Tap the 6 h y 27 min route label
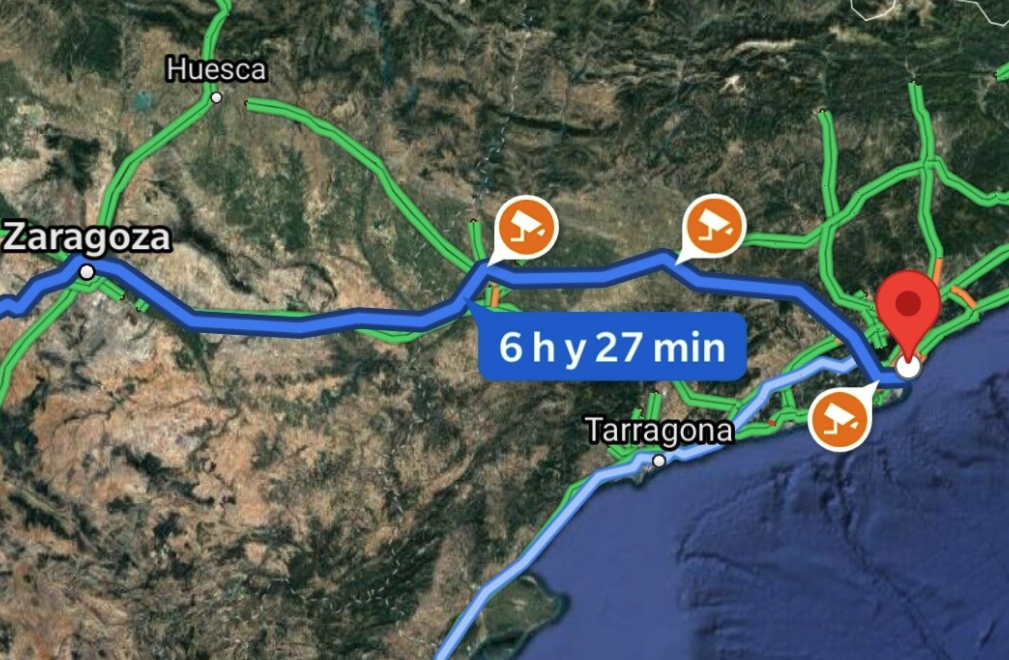Image resolution: width=1009 pixels, height=660 pixels. 612,347
